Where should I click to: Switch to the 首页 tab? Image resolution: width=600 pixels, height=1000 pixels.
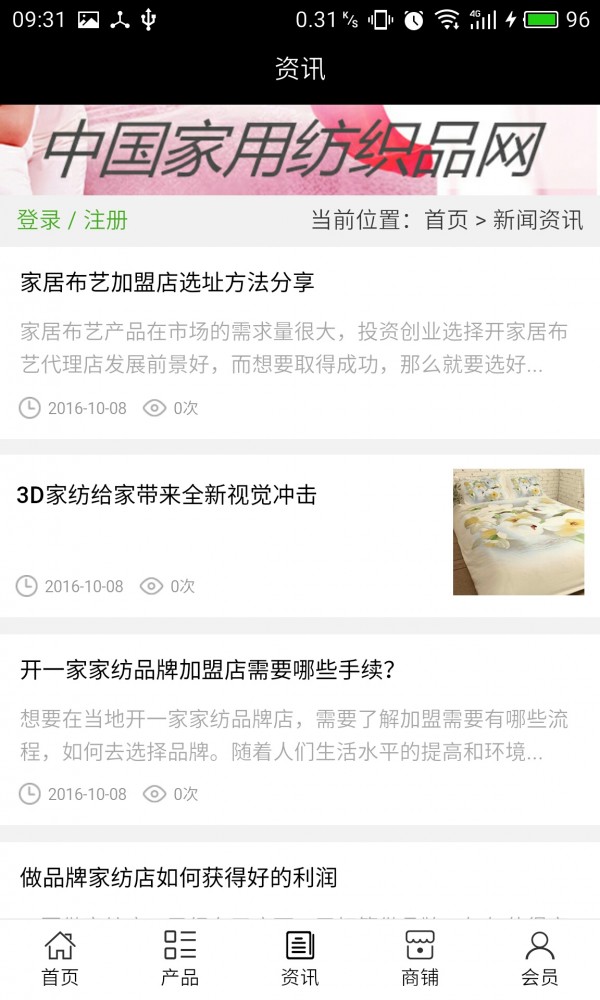click(x=60, y=959)
